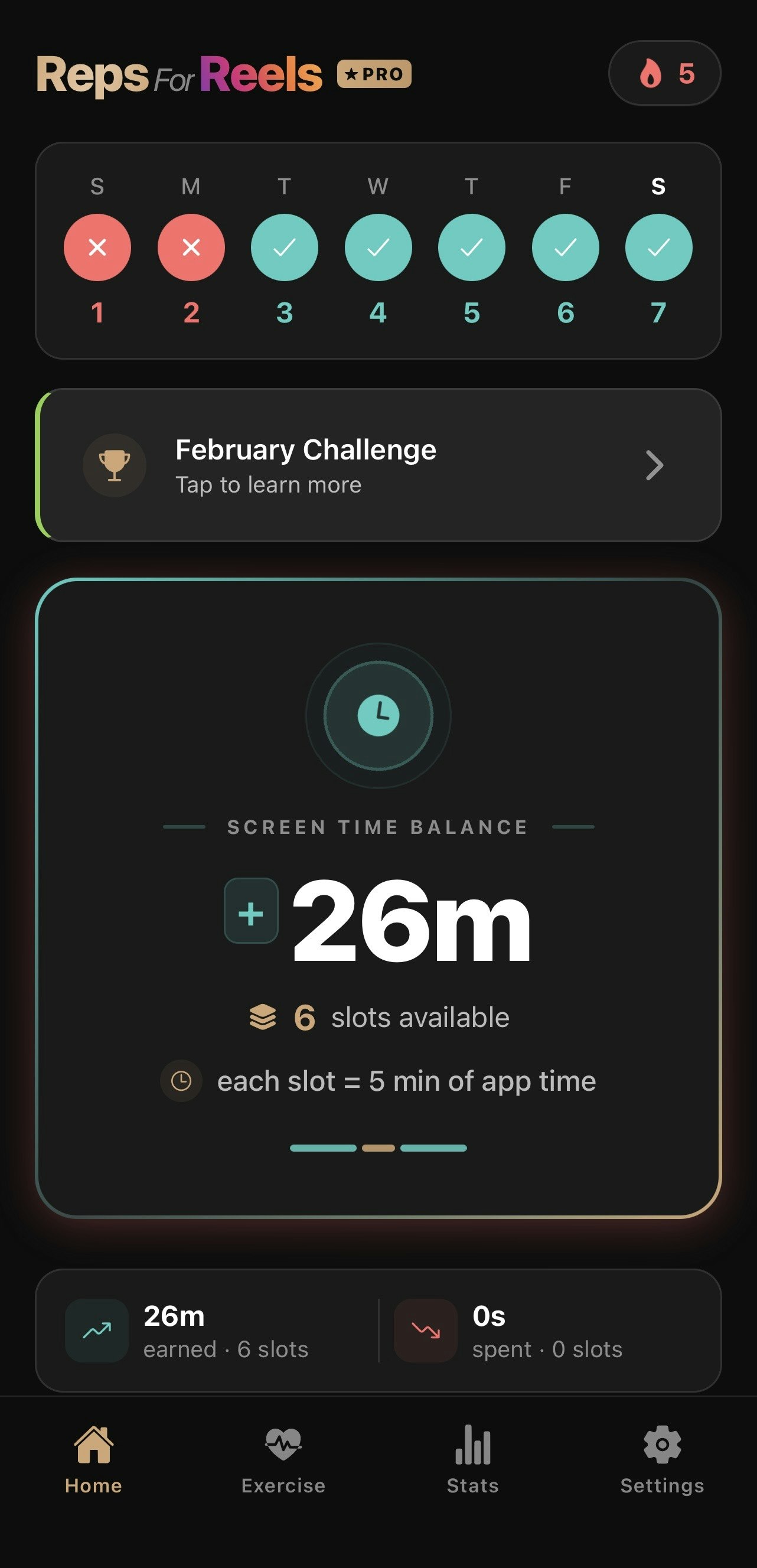Open the earned and spent summary card
This screenshot has width=757, height=1568.
pos(378,1331)
